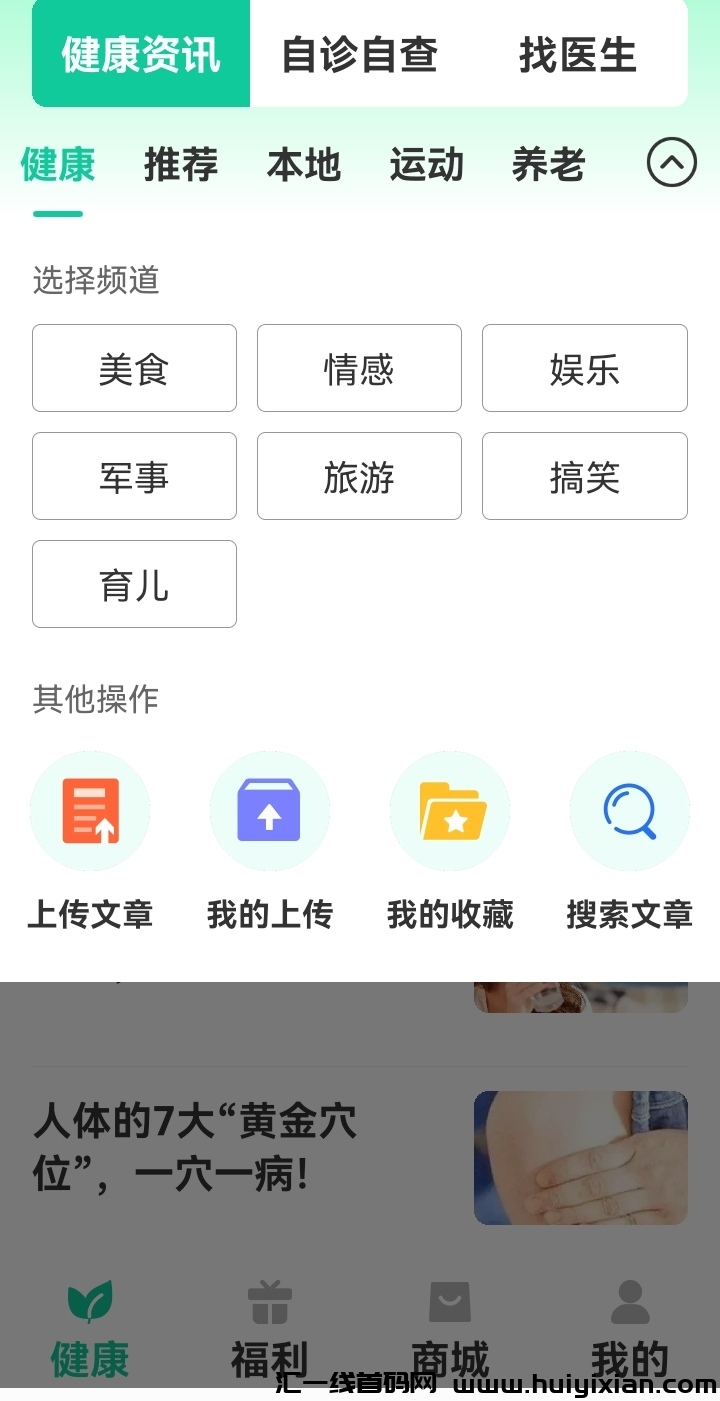Collapse the channel panel with the chevron
This screenshot has width=720, height=1401.
(672, 162)
